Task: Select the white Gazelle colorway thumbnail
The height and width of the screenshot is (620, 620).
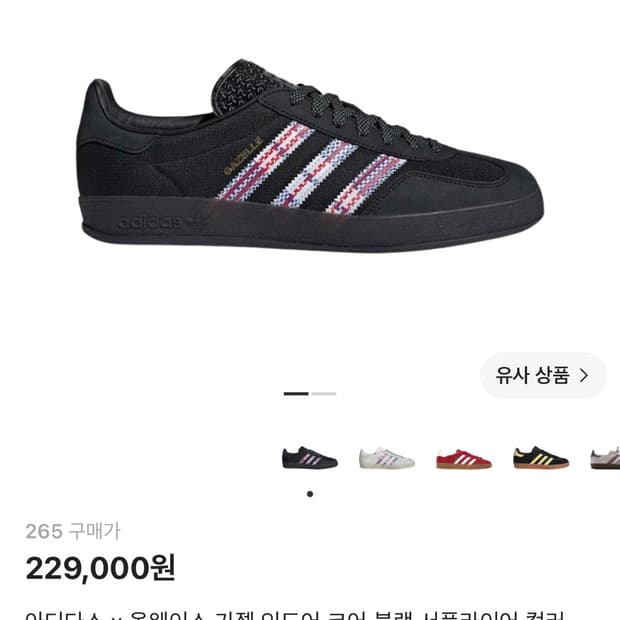Action: click(x=387, y=458)
